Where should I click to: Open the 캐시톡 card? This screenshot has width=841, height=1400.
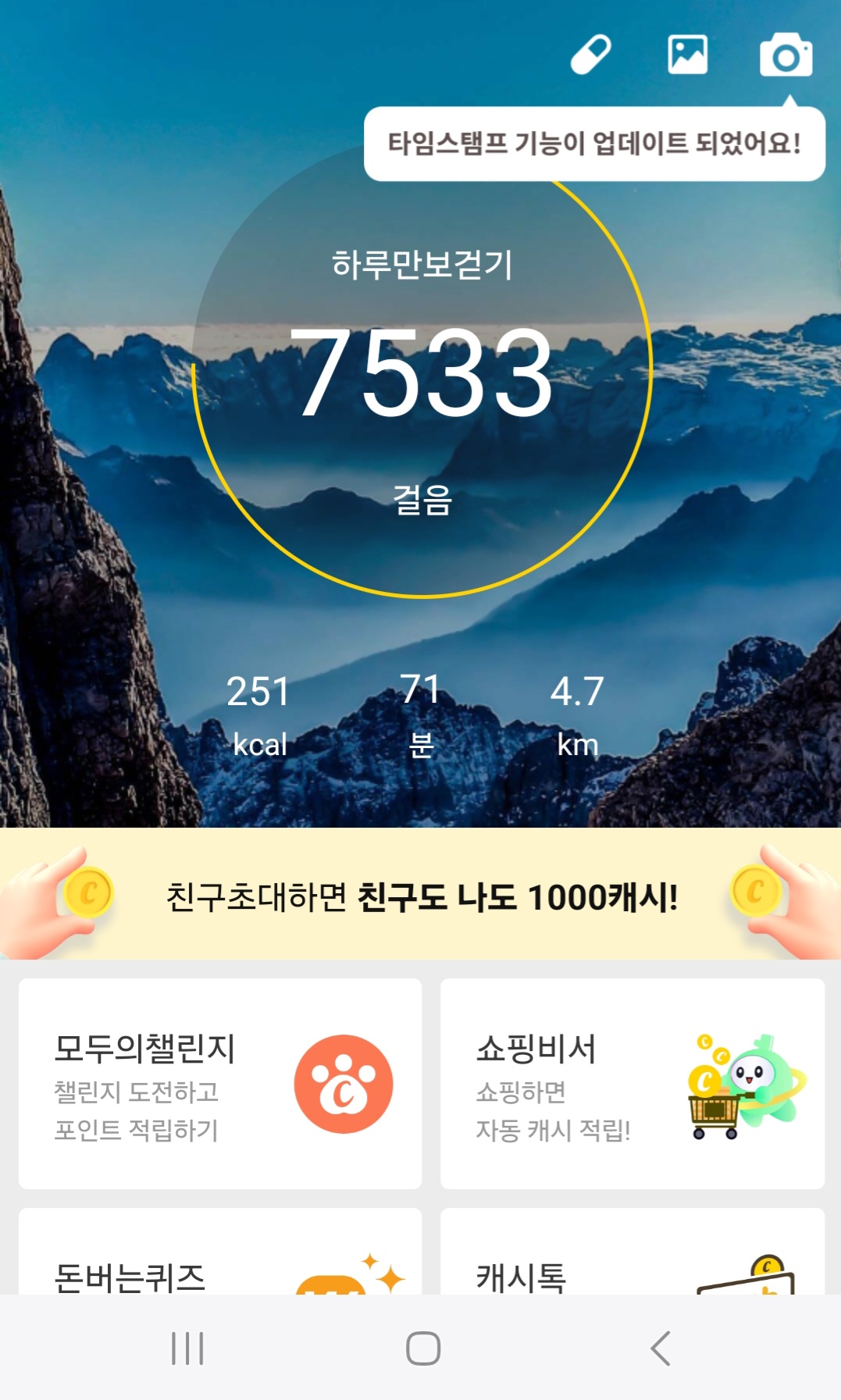coord(632,1253)
